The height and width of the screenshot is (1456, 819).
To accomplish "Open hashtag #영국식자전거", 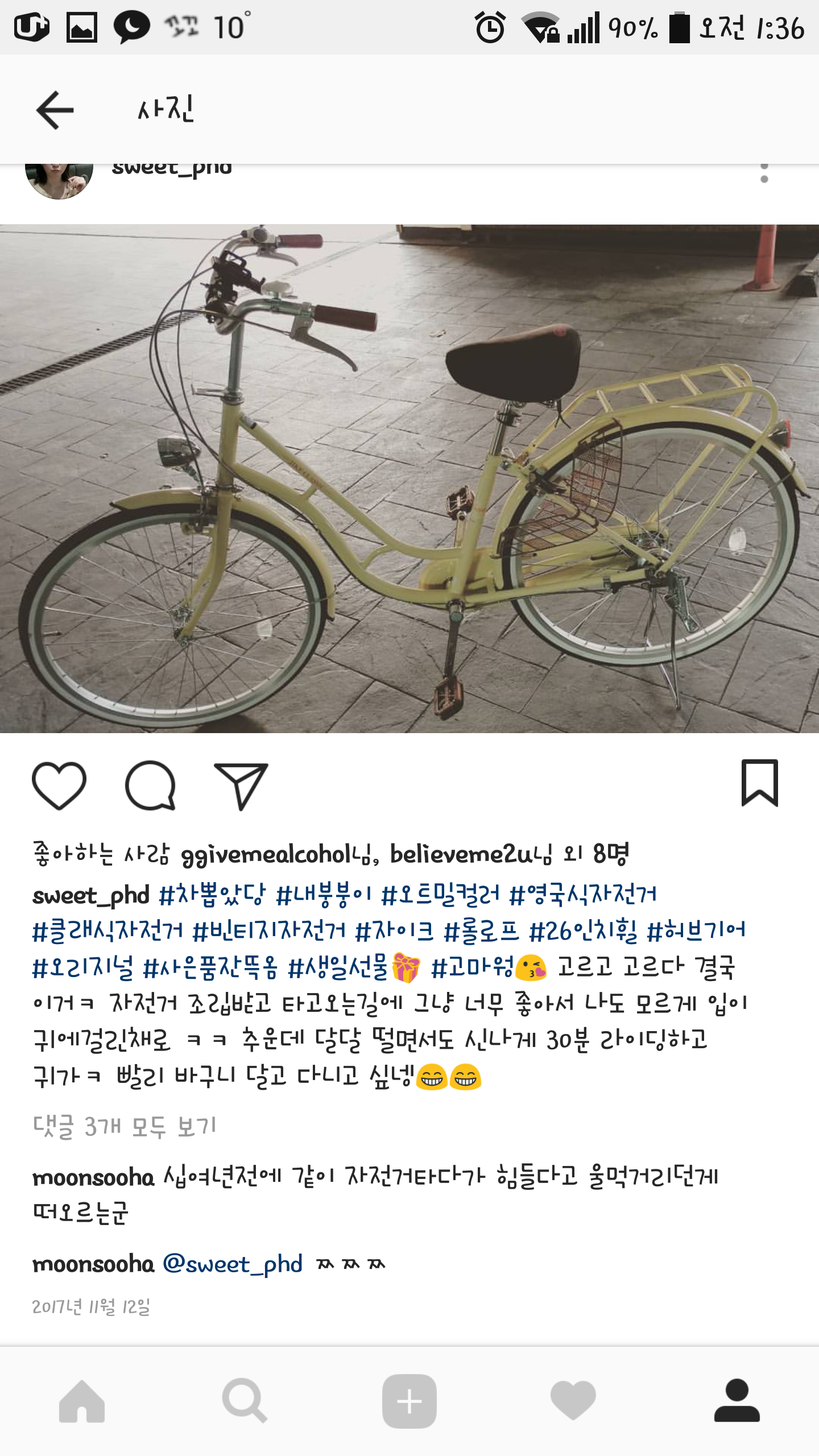I will 582,895.
